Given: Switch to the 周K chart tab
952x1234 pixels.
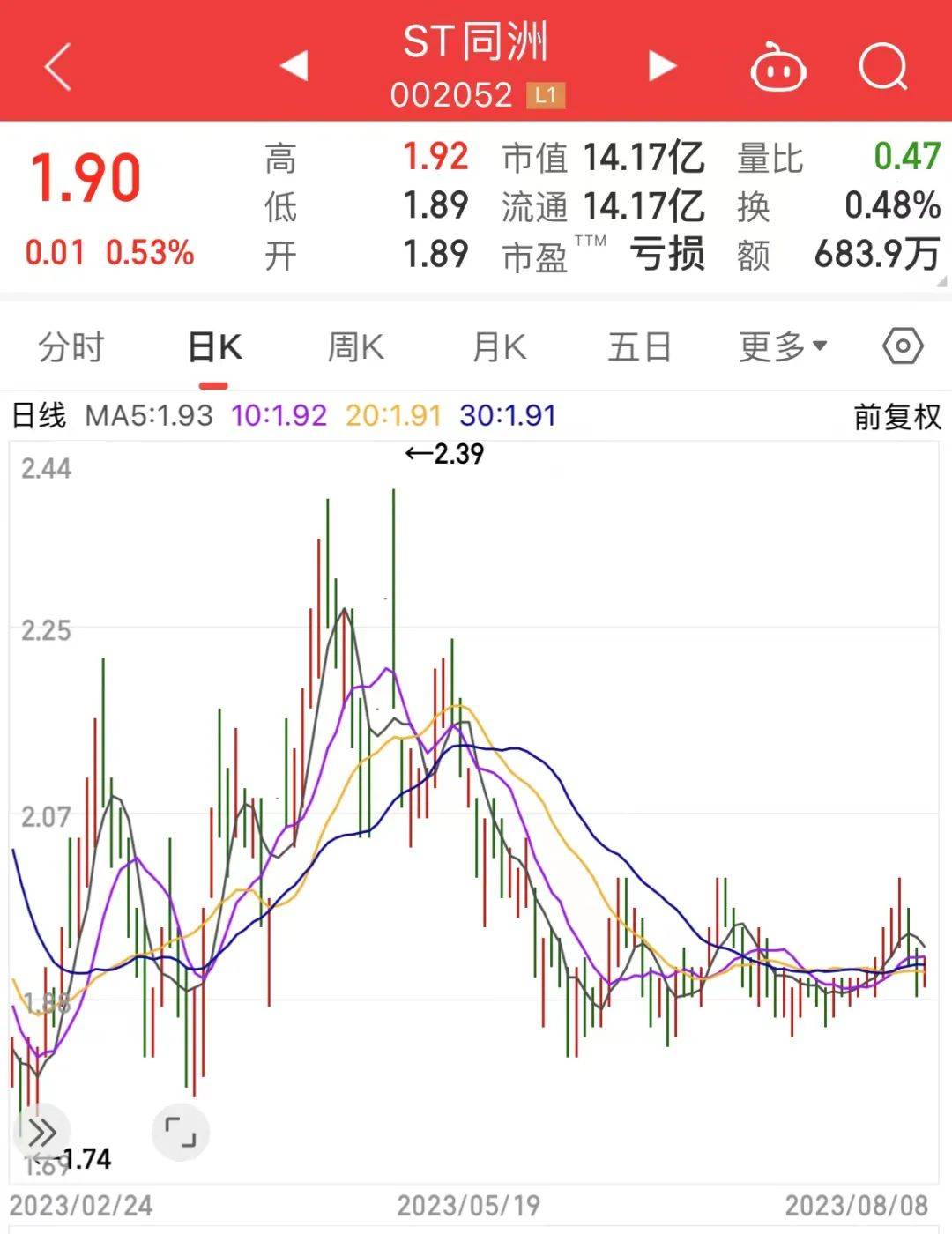Looking at the screenshot, I should tap(355, 346).
